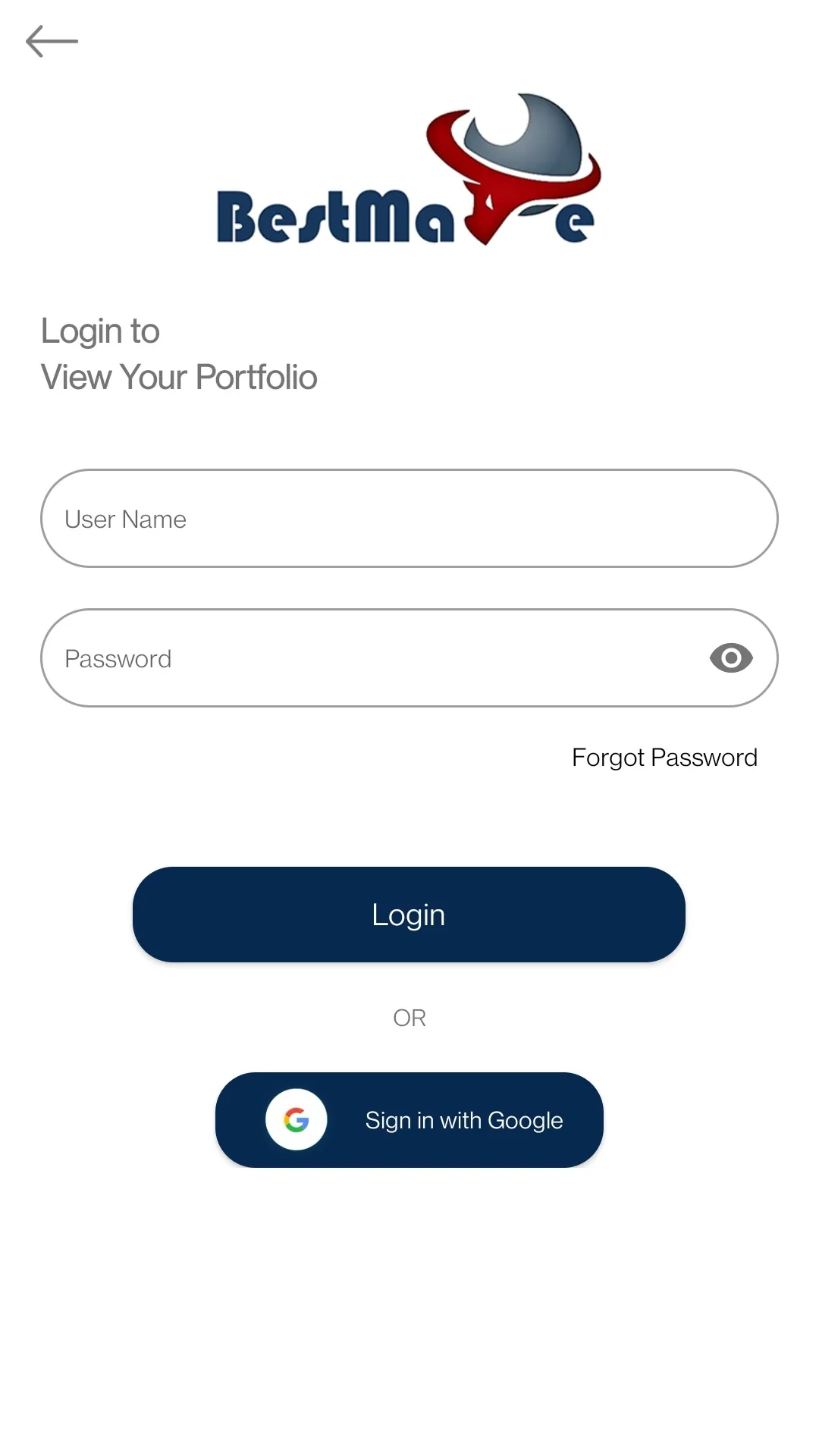819x1456 pixels.
Task: Click the navigation arrow to go back
Action: (52, 40)
